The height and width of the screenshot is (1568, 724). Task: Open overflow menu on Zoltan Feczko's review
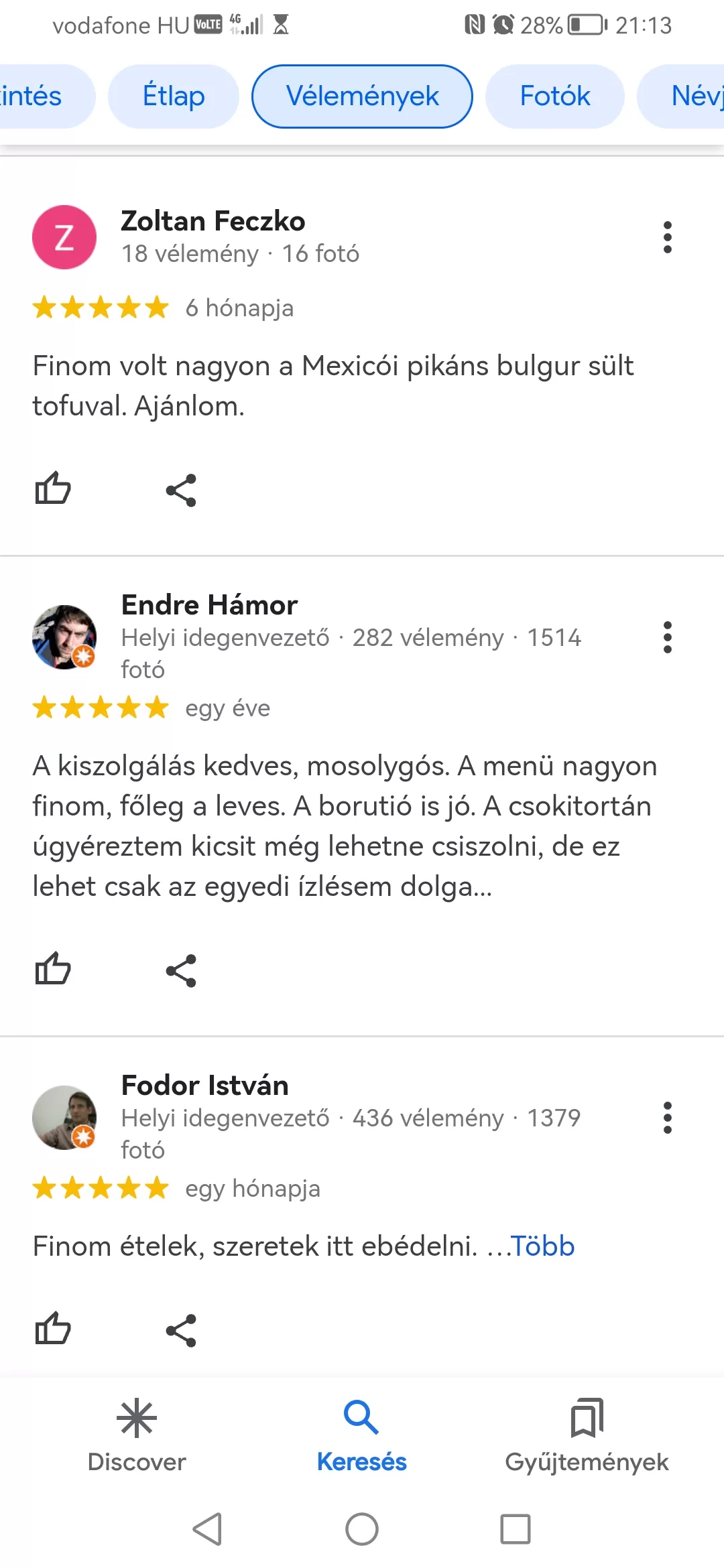[667, 237]
